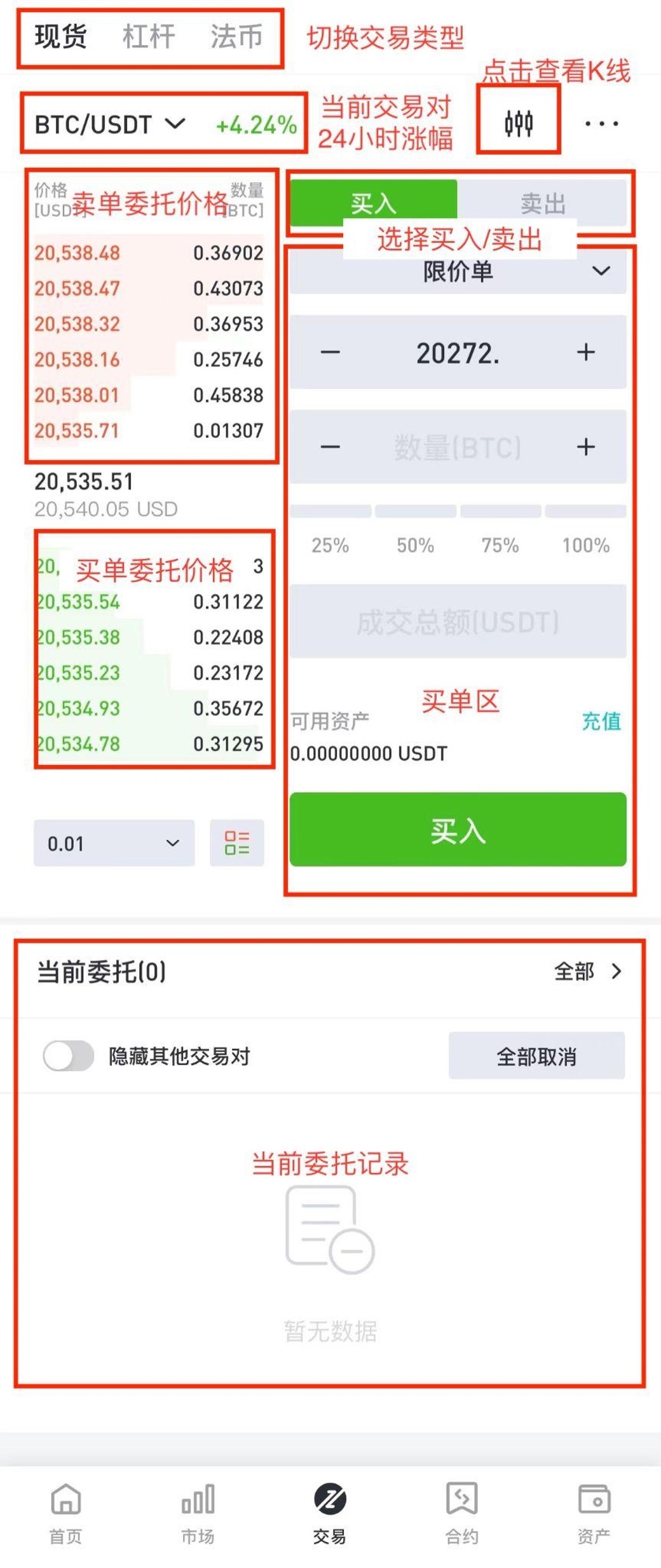View 全部 current orders

pos(587,971)
